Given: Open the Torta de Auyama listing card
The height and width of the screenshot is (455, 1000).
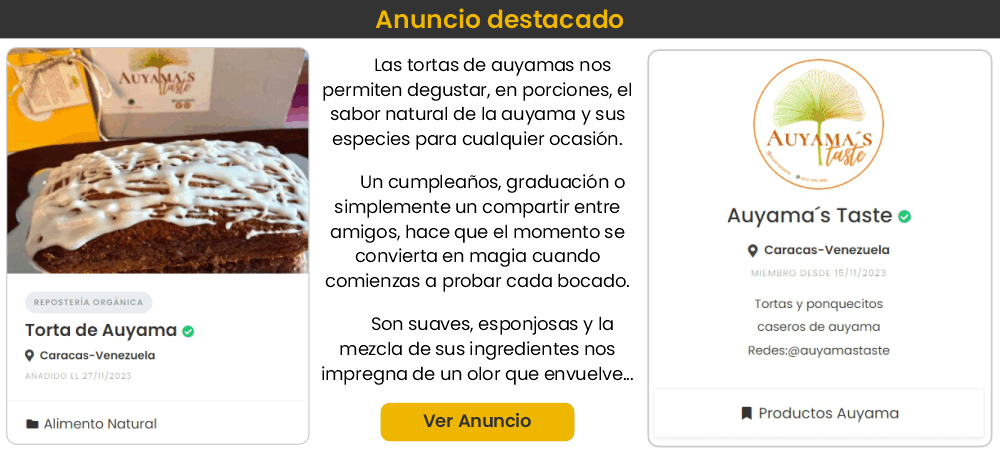Looking at the screenshot, I should (101, 330).
